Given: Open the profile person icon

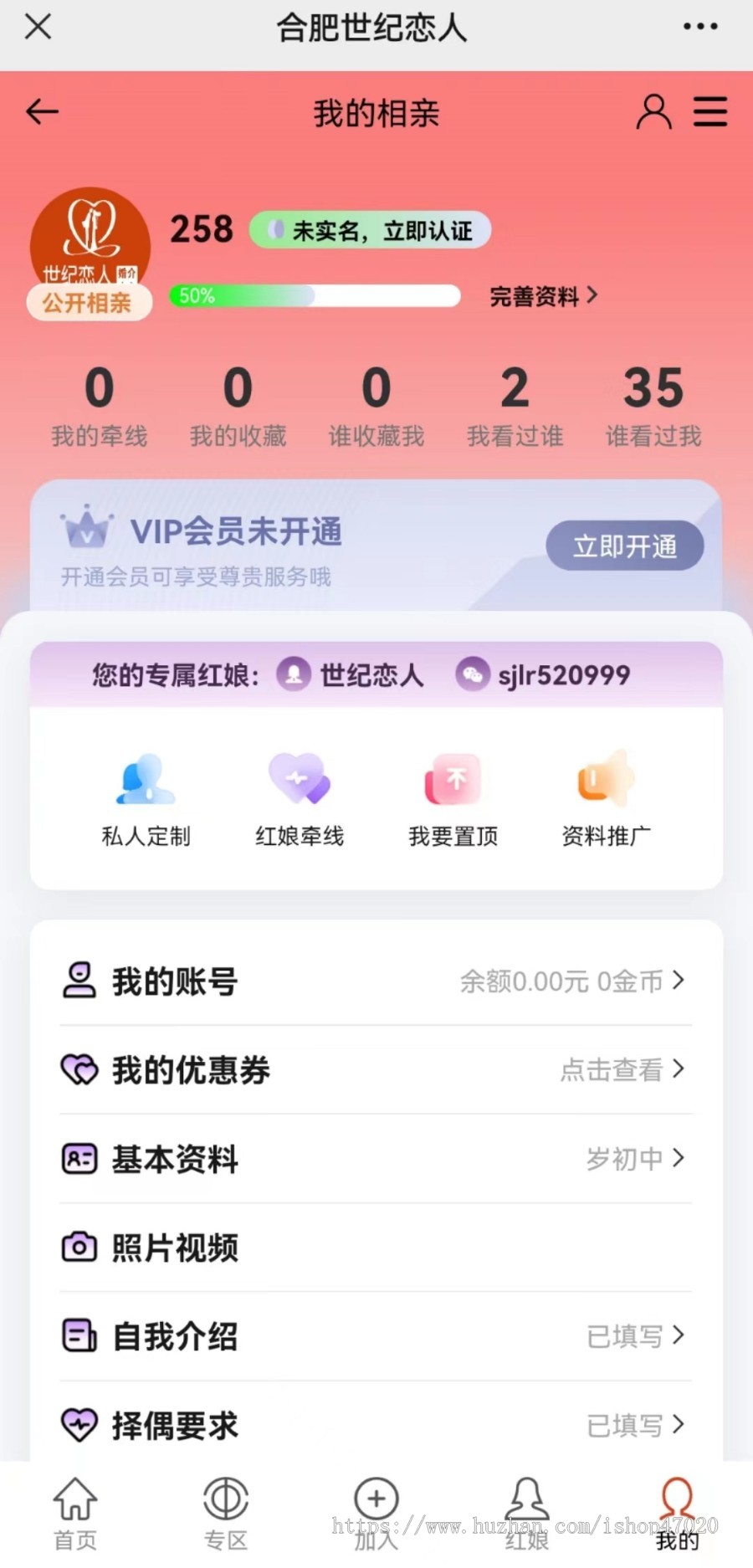Looking at the screenshot, I should coord(653,111).
